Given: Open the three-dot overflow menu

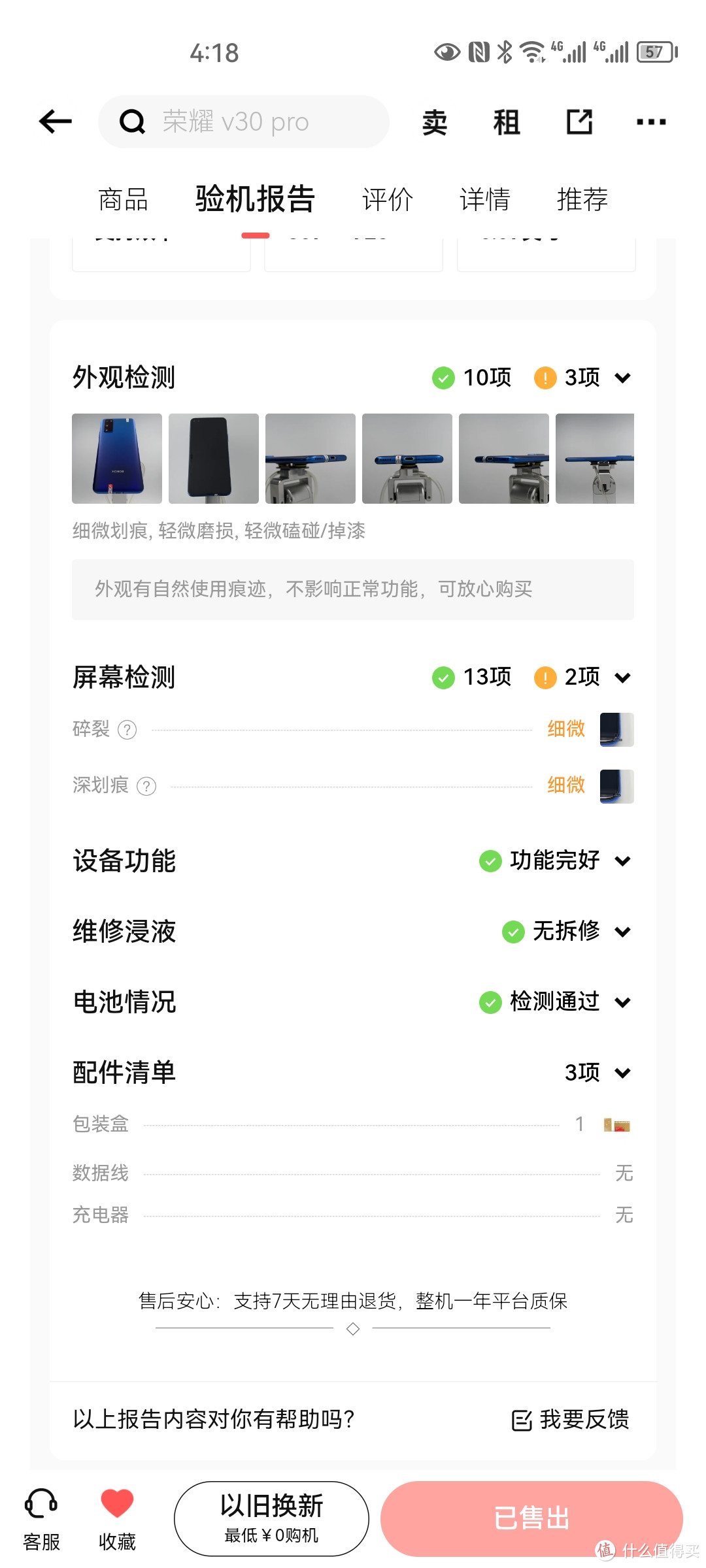Looking at the screenshot, I should pyautogui.click(x=651, y=122).
